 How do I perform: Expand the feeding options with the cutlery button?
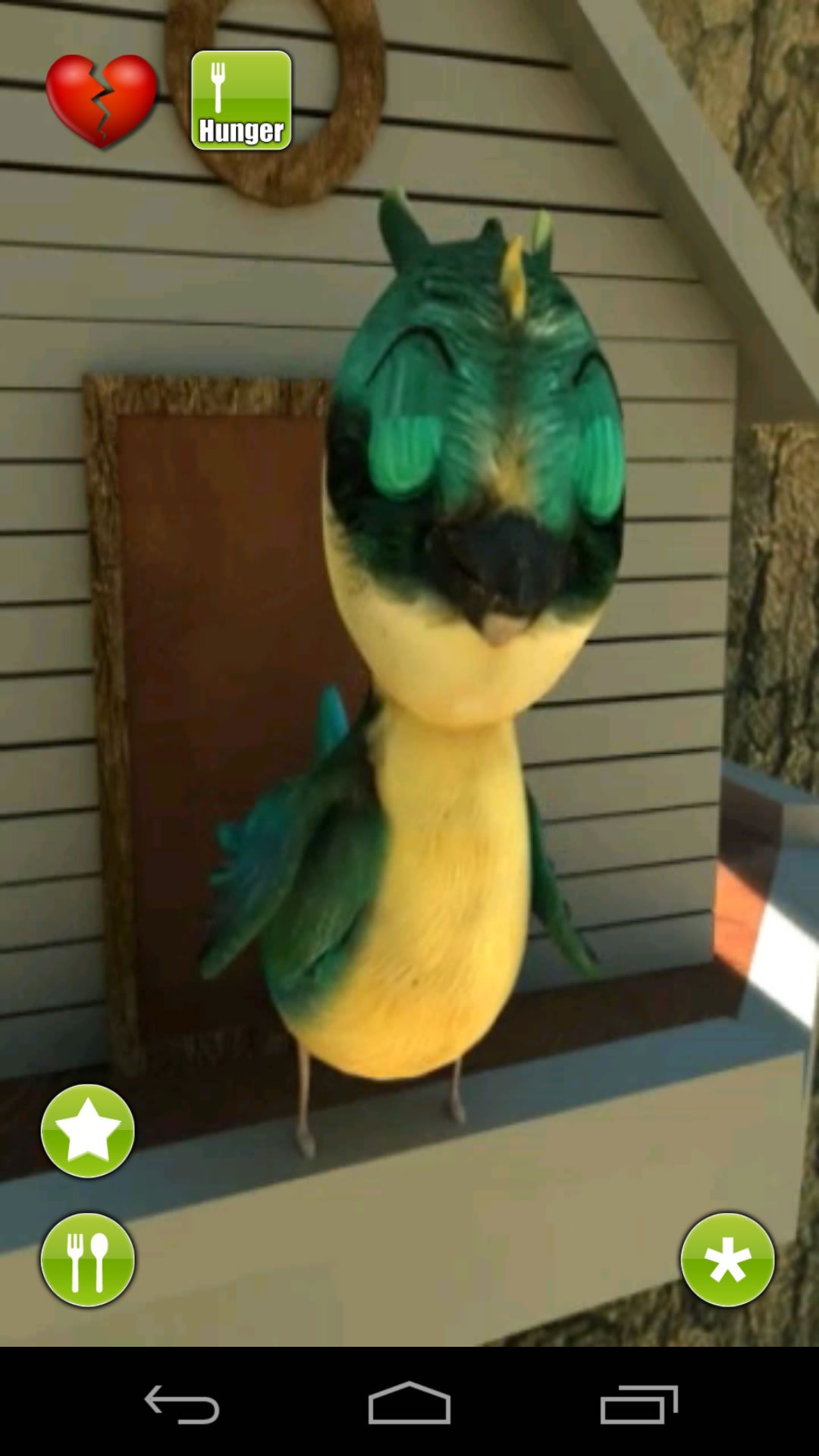pyautogui.click(x=87, y=1257)
